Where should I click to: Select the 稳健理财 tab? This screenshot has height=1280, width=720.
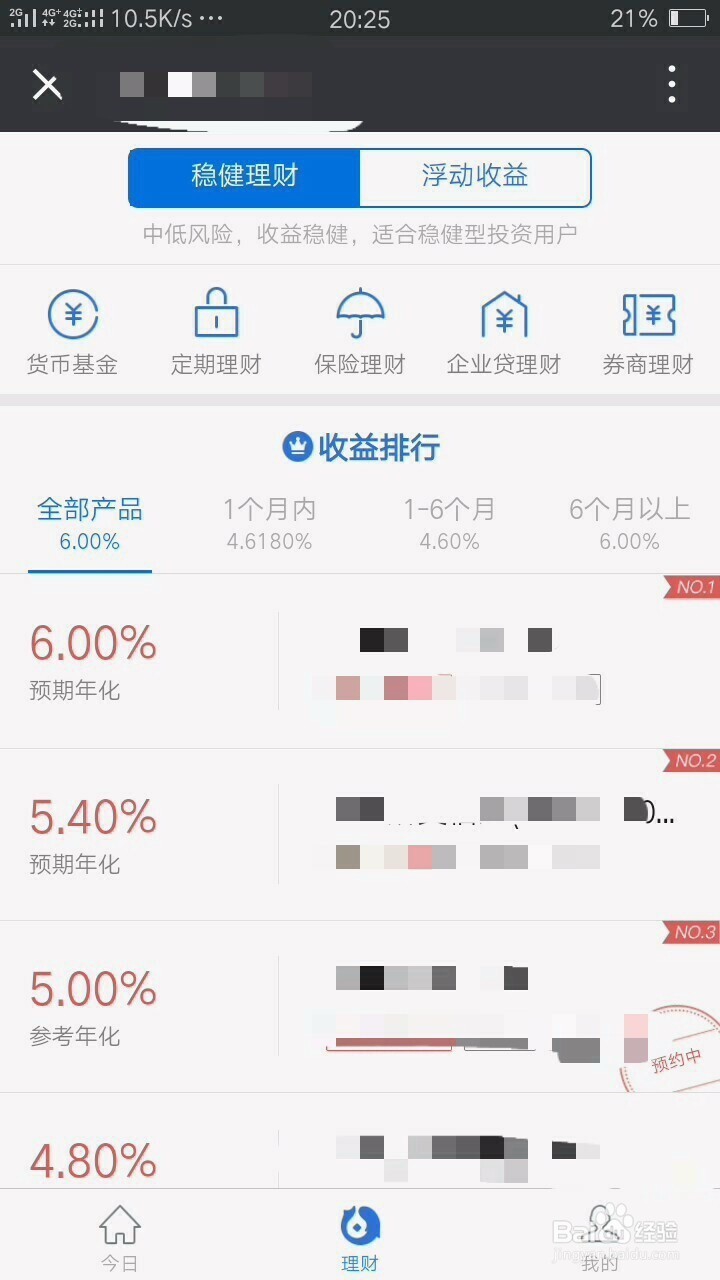coord(245,176)
